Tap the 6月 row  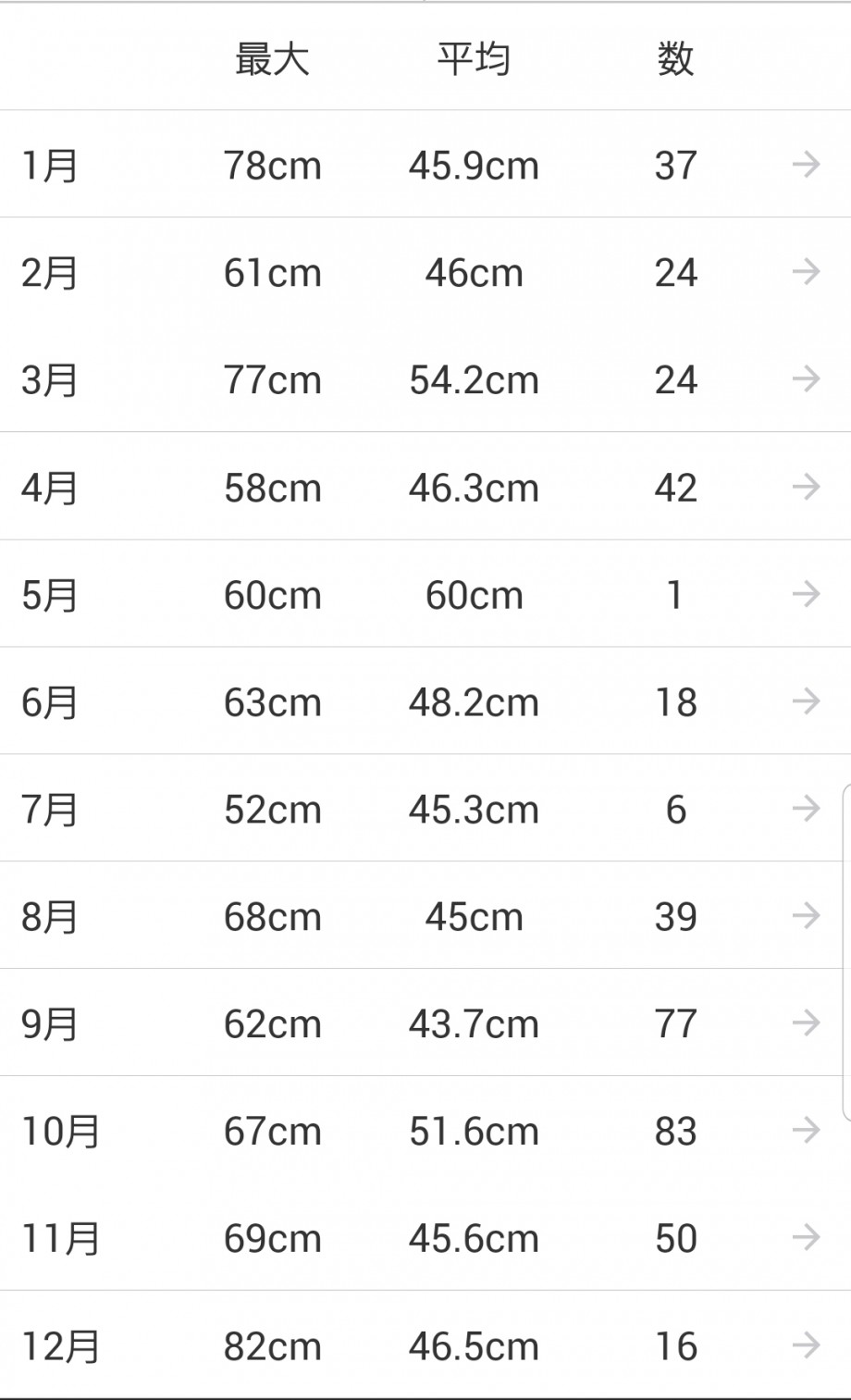tap(425, 701)
